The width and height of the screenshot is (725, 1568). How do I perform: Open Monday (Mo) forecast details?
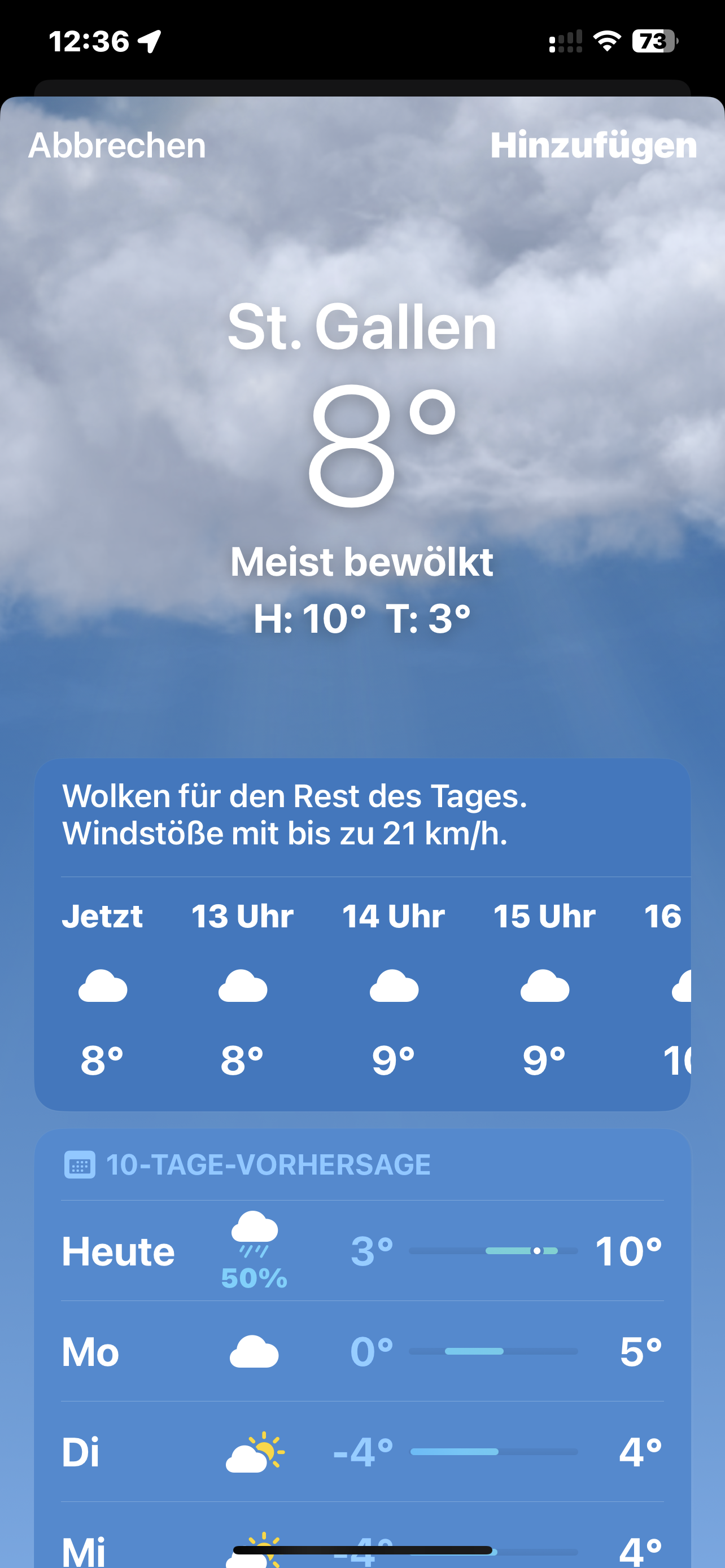tap(362, 1352)
